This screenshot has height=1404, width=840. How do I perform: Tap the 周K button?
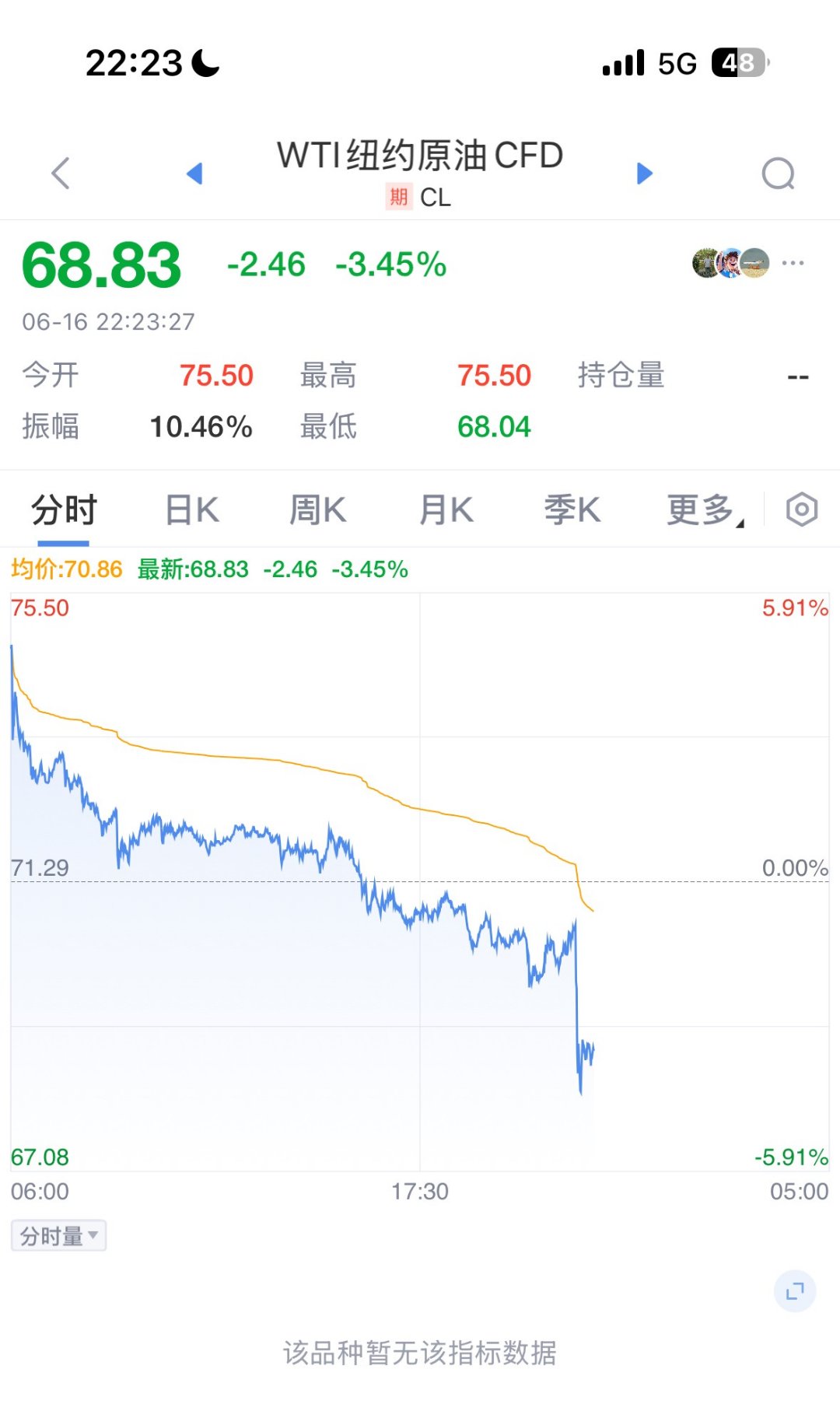[317, 508]
